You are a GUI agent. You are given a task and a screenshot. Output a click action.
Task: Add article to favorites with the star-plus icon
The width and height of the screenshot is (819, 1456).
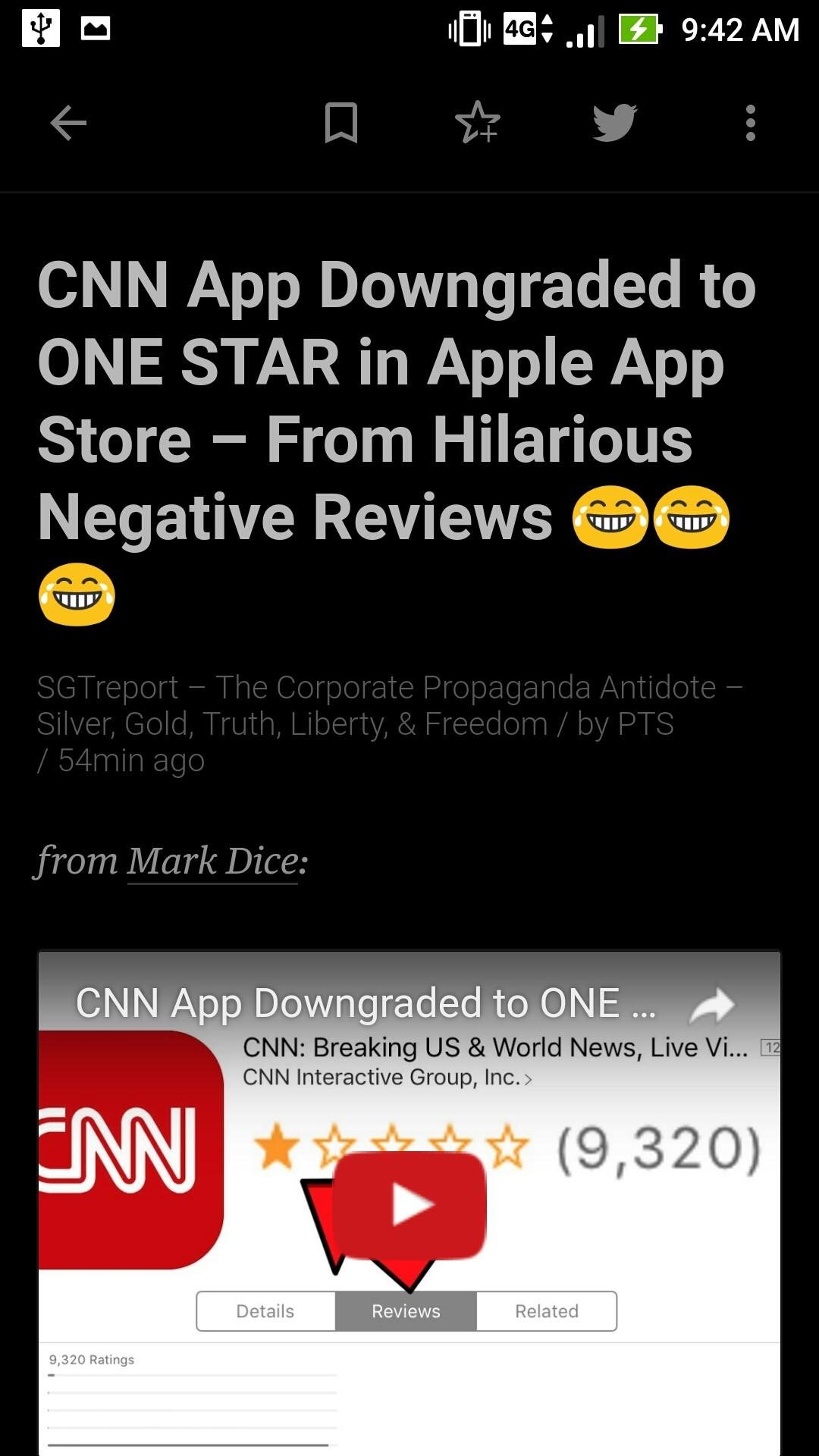[478, 122]
